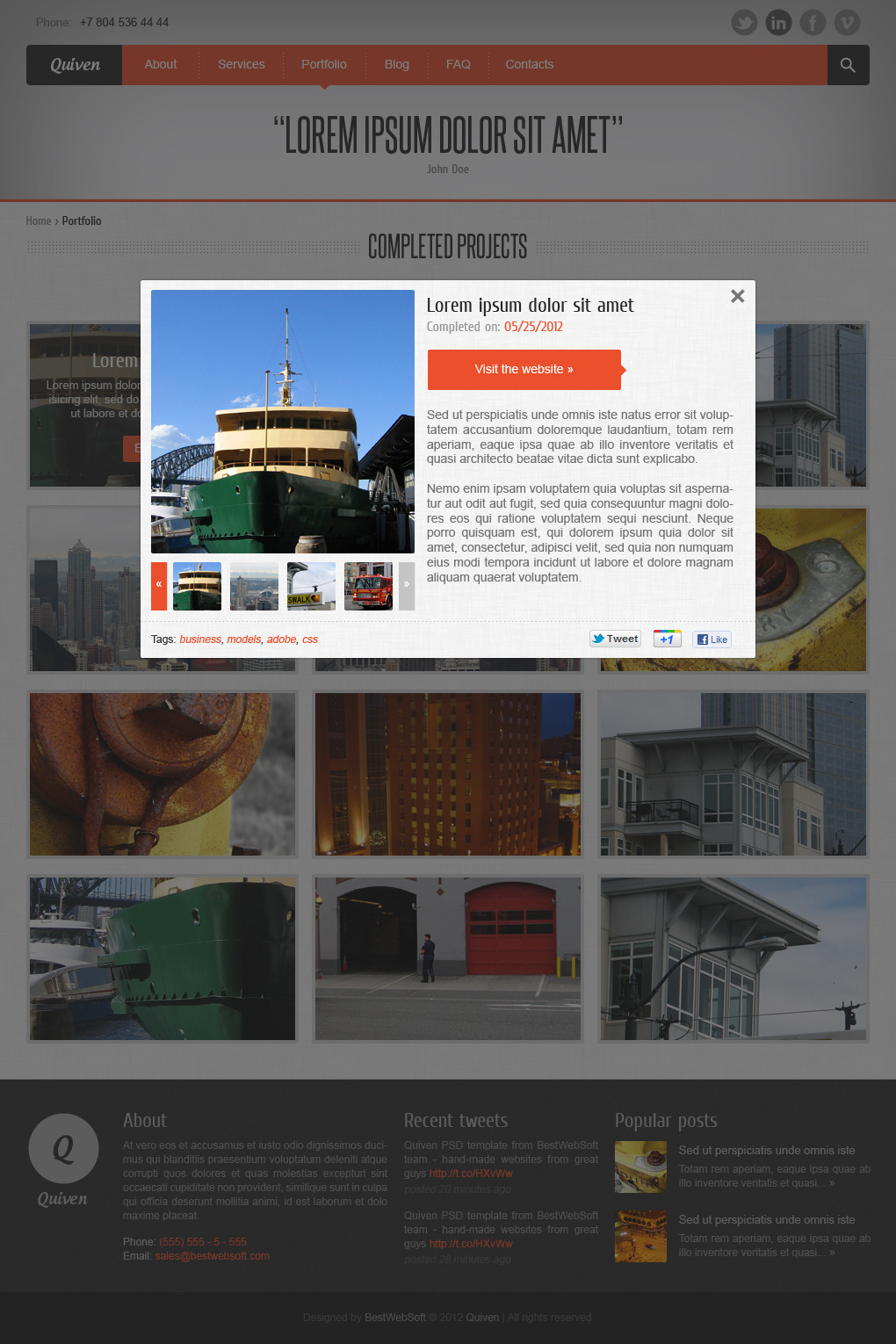896x1344 pixels.
Task: Give the project a Google +1
Action: coord(667,639)
